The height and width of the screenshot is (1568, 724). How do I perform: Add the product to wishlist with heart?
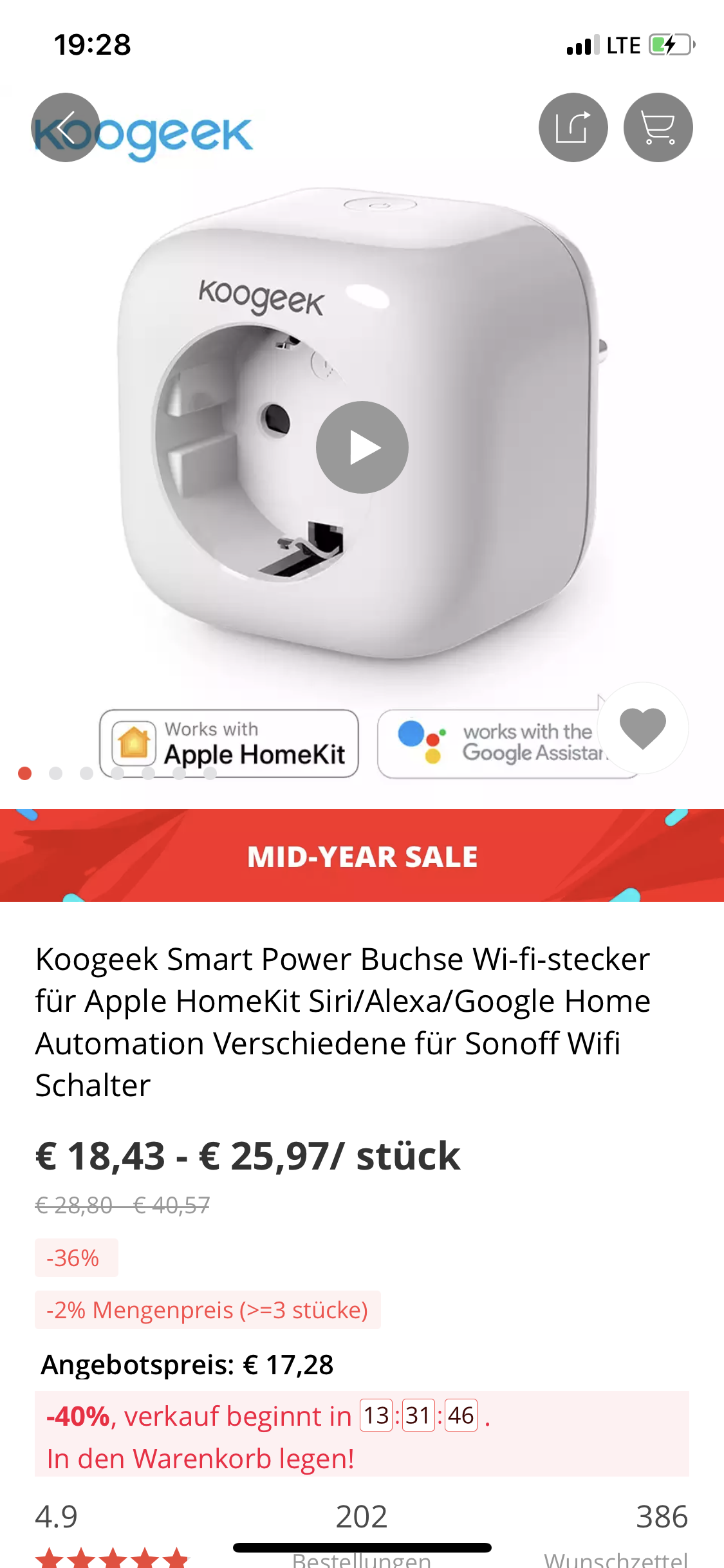coord(642,728)
